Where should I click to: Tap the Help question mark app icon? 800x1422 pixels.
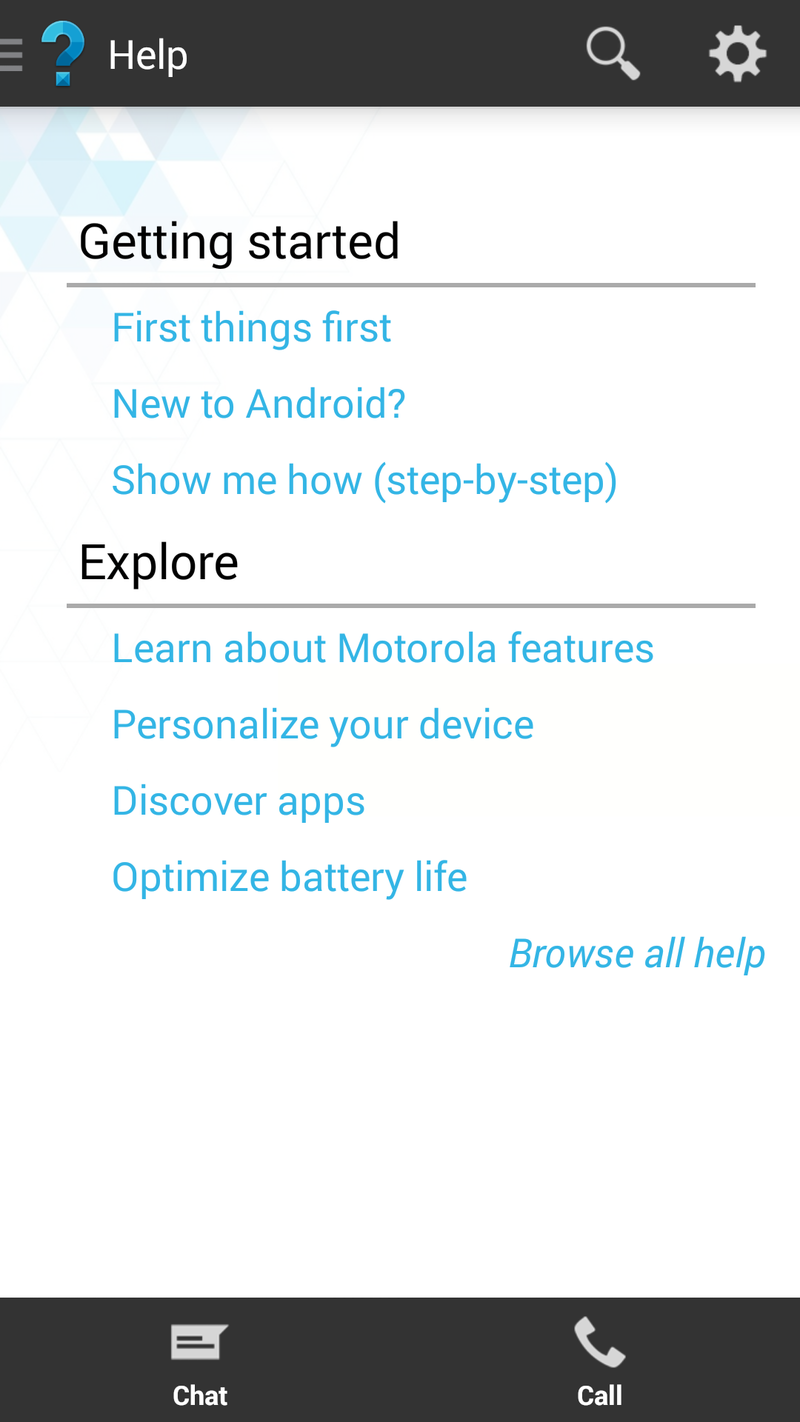click(x=62, y=53)
